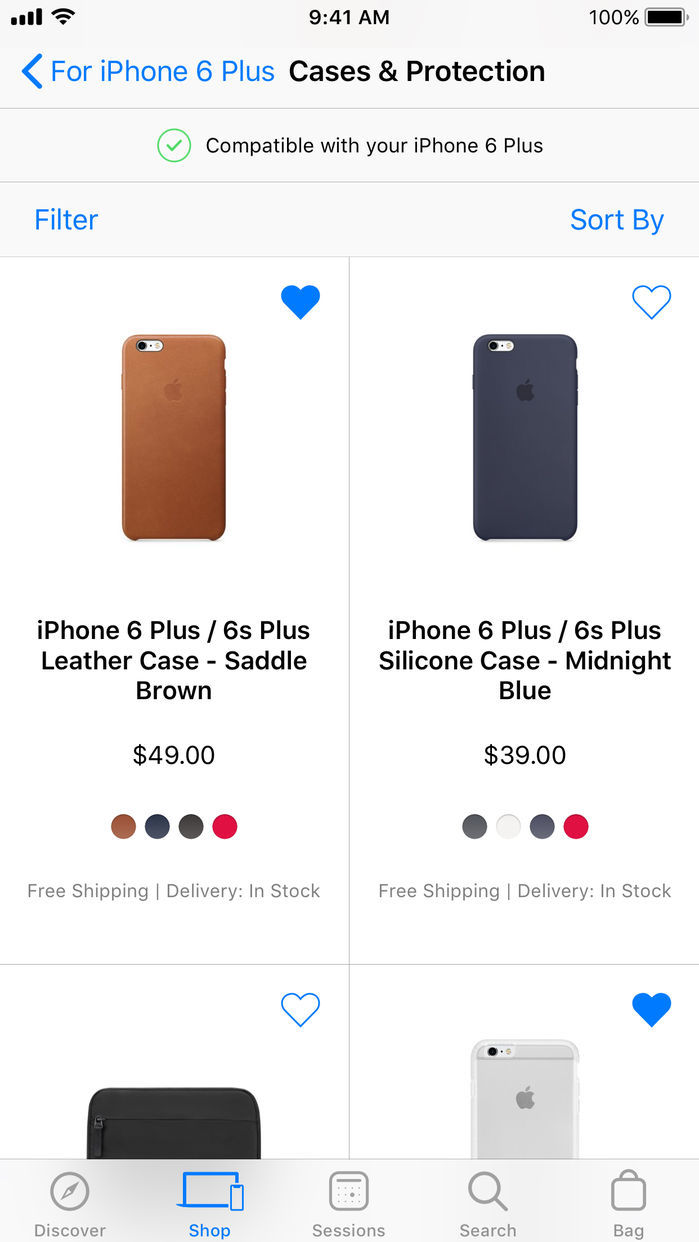Switch to the Discover tab
Image resolution: width=699 pixels, height=1242 pixels.
pos(70,1203)
